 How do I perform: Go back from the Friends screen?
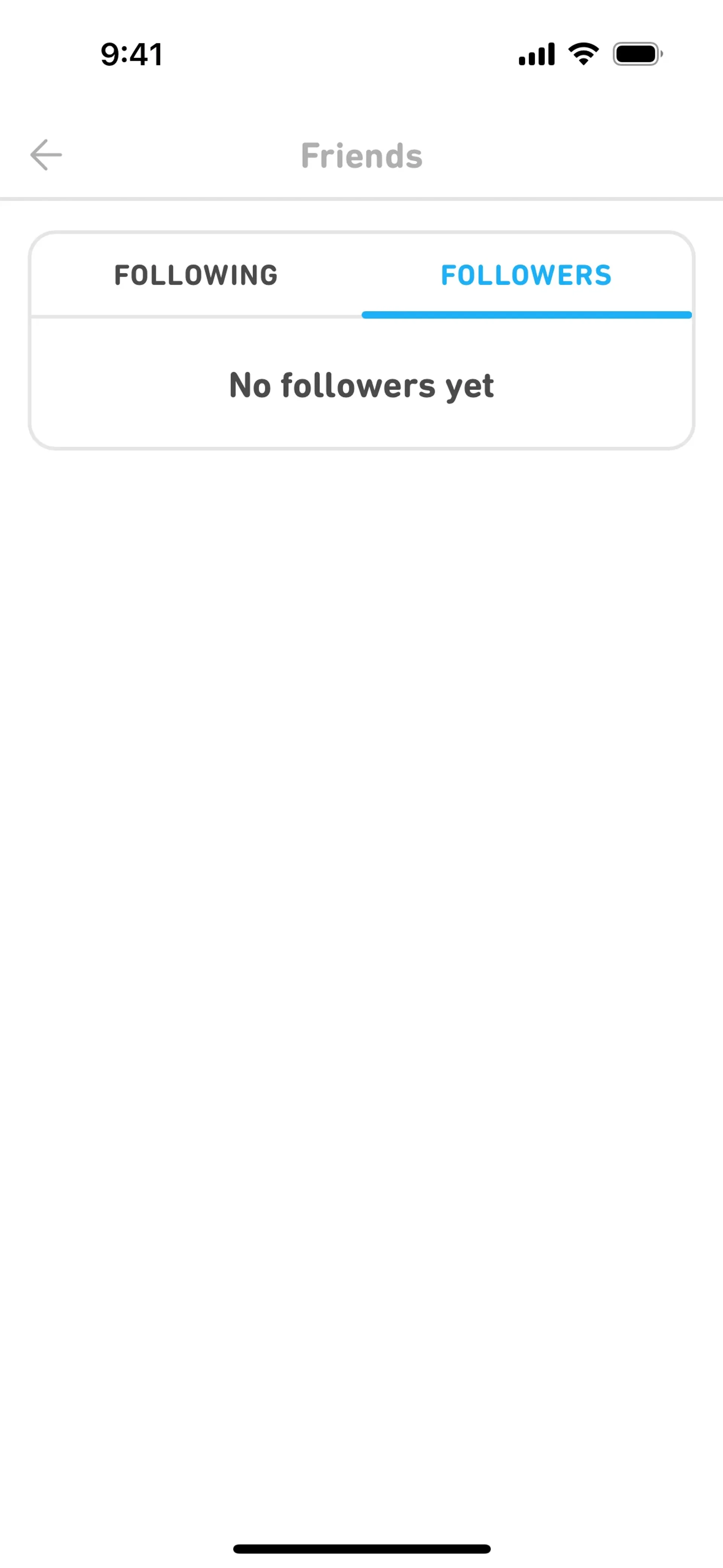point(46,155)
